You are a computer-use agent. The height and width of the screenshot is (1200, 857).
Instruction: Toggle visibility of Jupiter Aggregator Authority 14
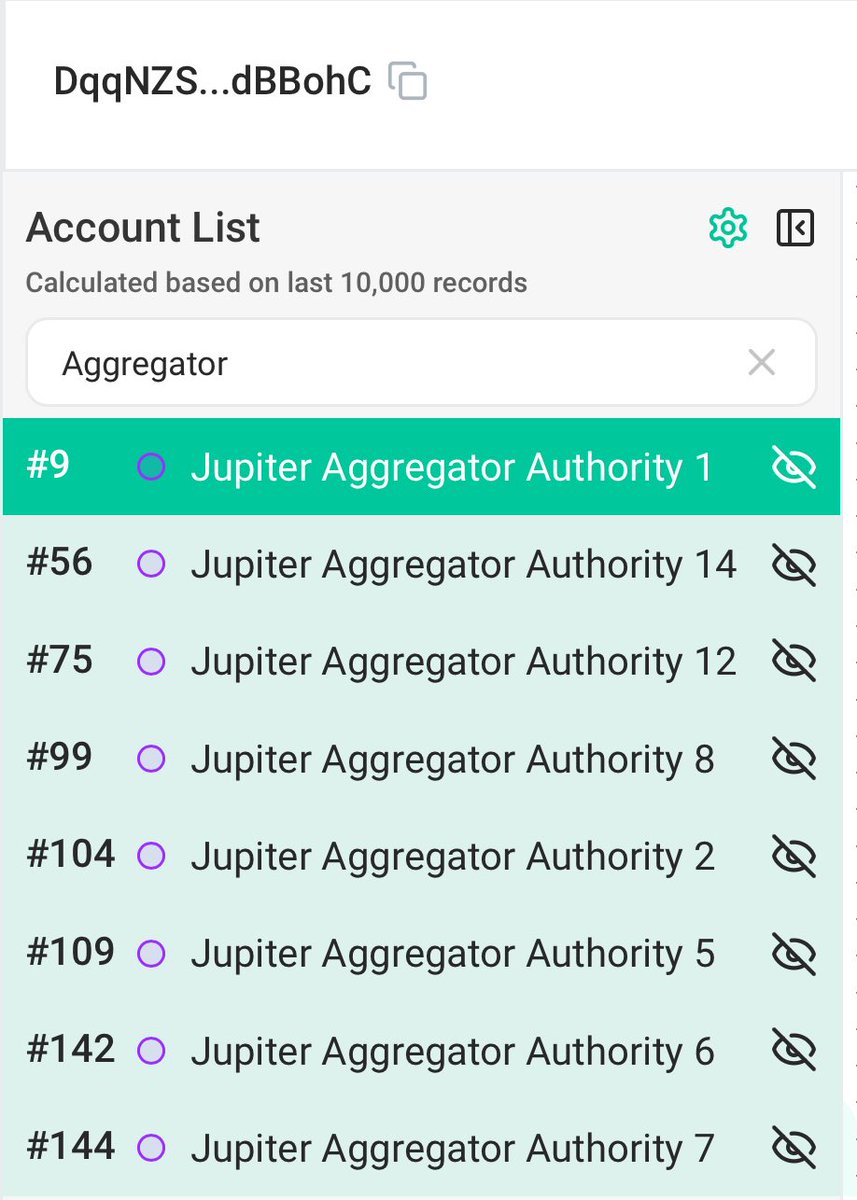(x=794, y=565)
